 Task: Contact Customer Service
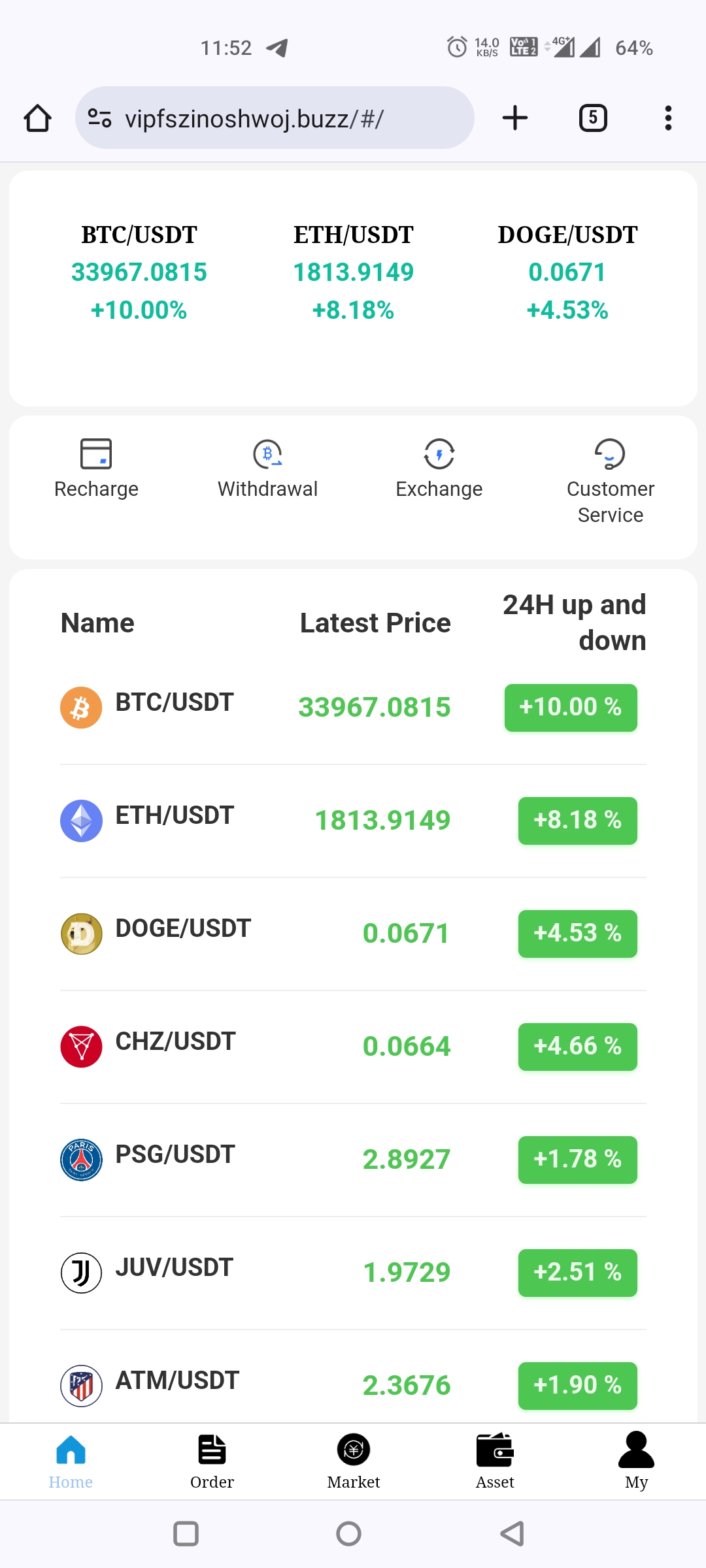click(610, 480)
